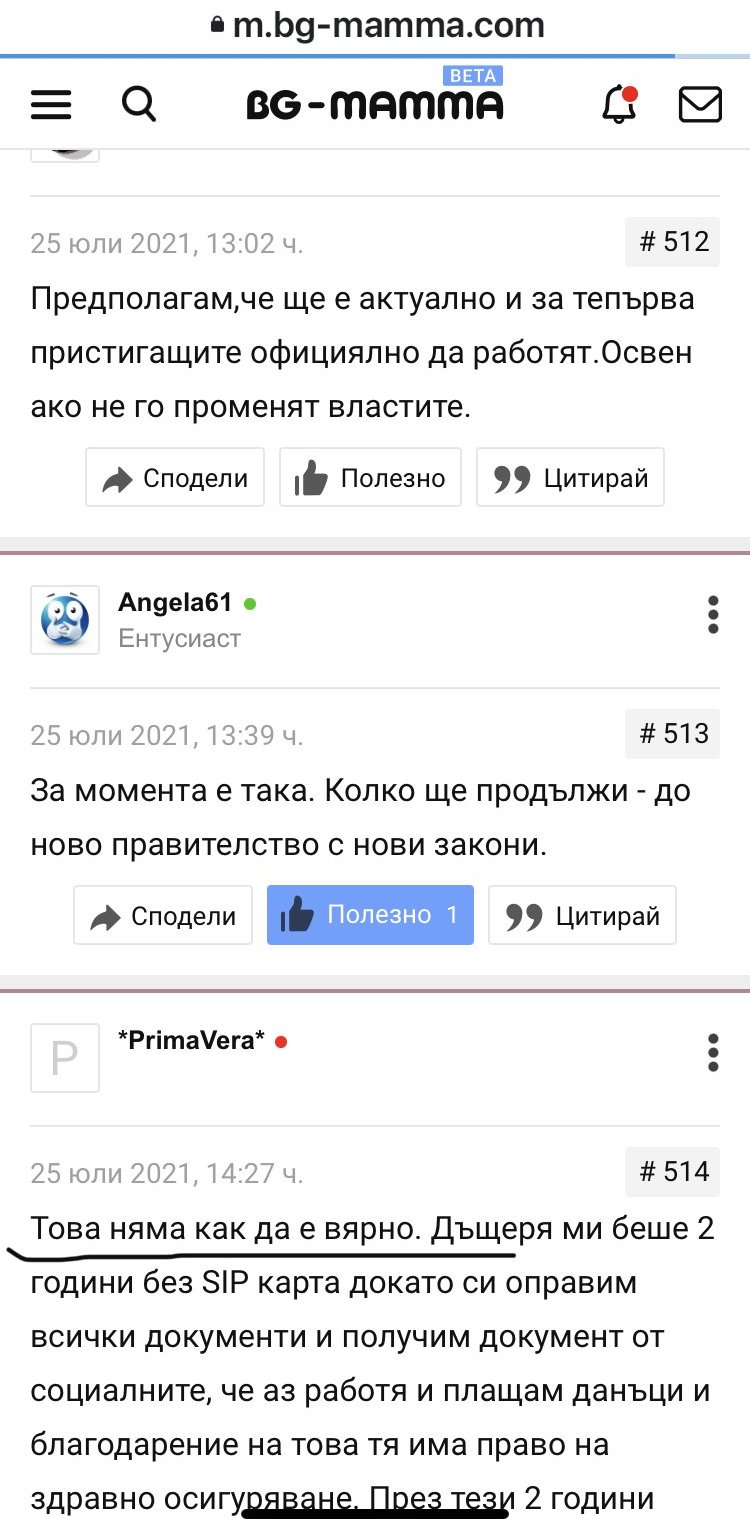Viewport: 750px width, 1524px height.
Task: Open the notifications bell
Action: [619, 104]
